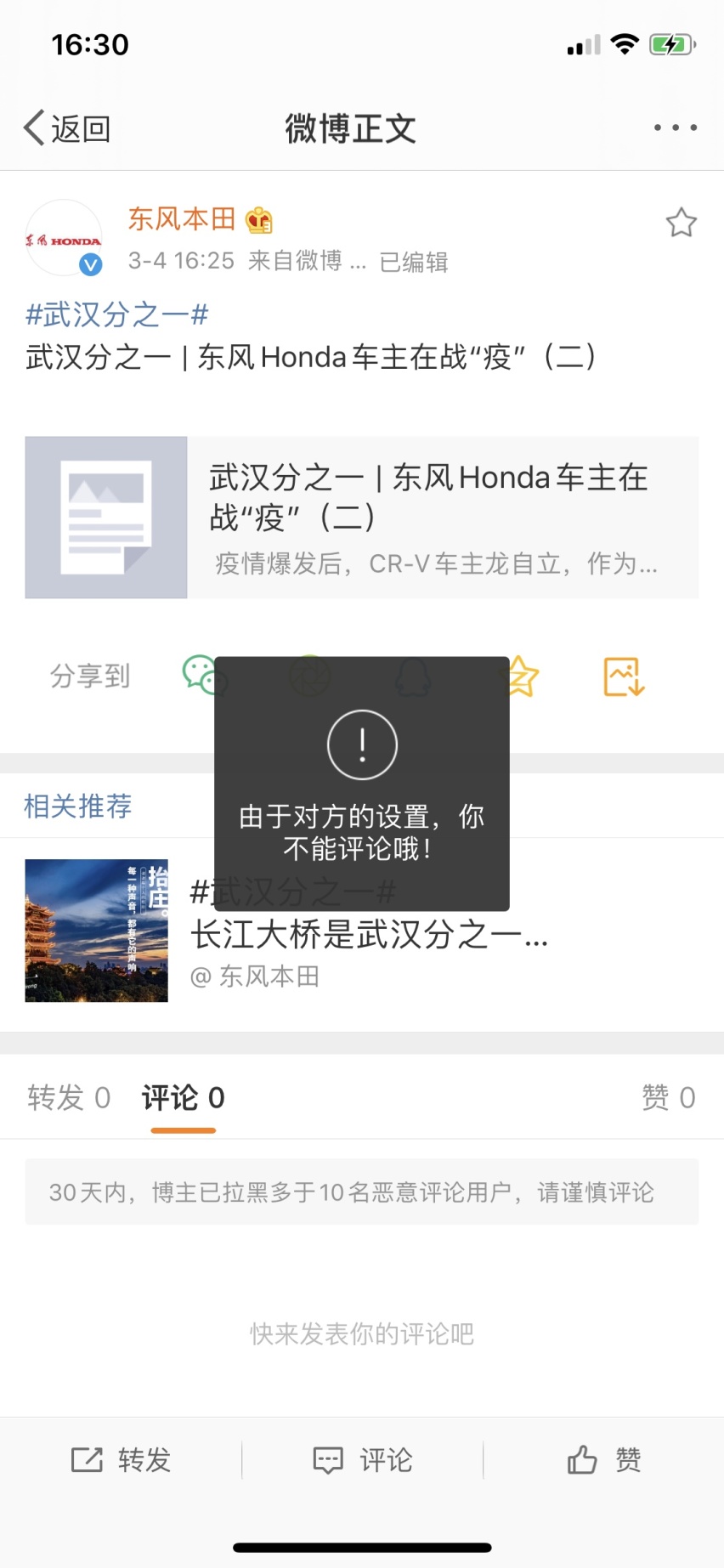Screen dimensions: 724x1568
Task: Go back using the 返回 button
Action: [x=66, y=128]
